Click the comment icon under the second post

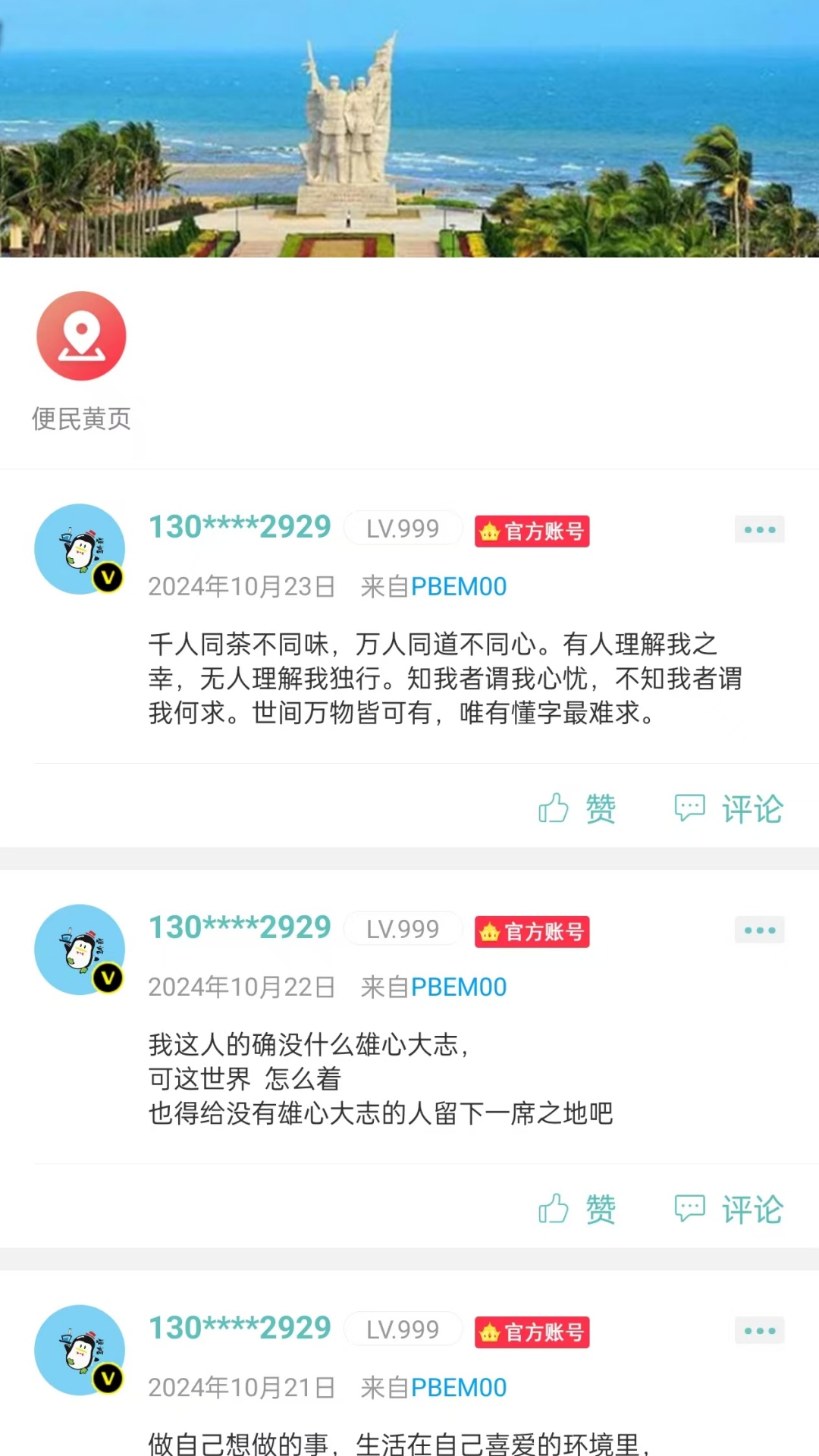pos(689,1208)
